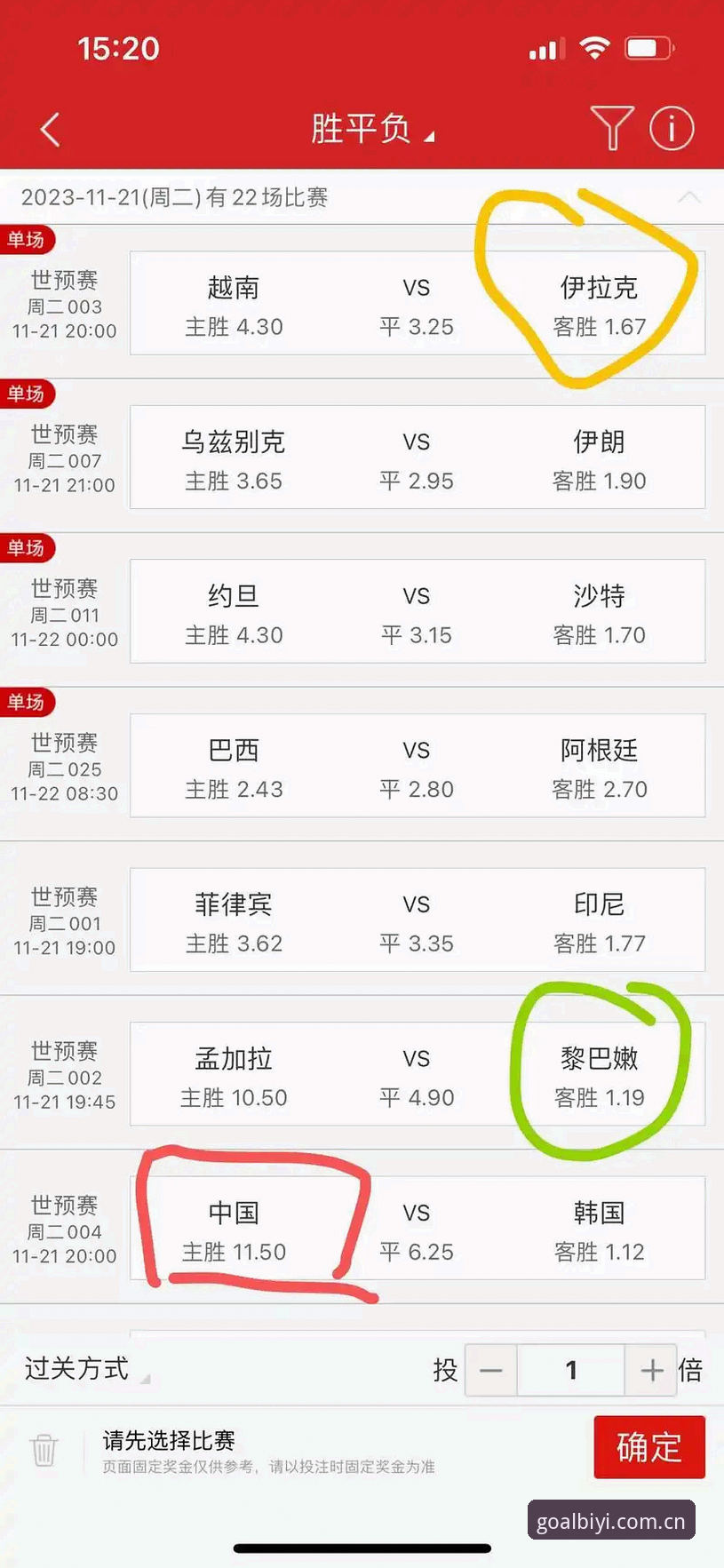Pick 黎巴嫩 客胜 1.19

click(x=600, y=1074)
